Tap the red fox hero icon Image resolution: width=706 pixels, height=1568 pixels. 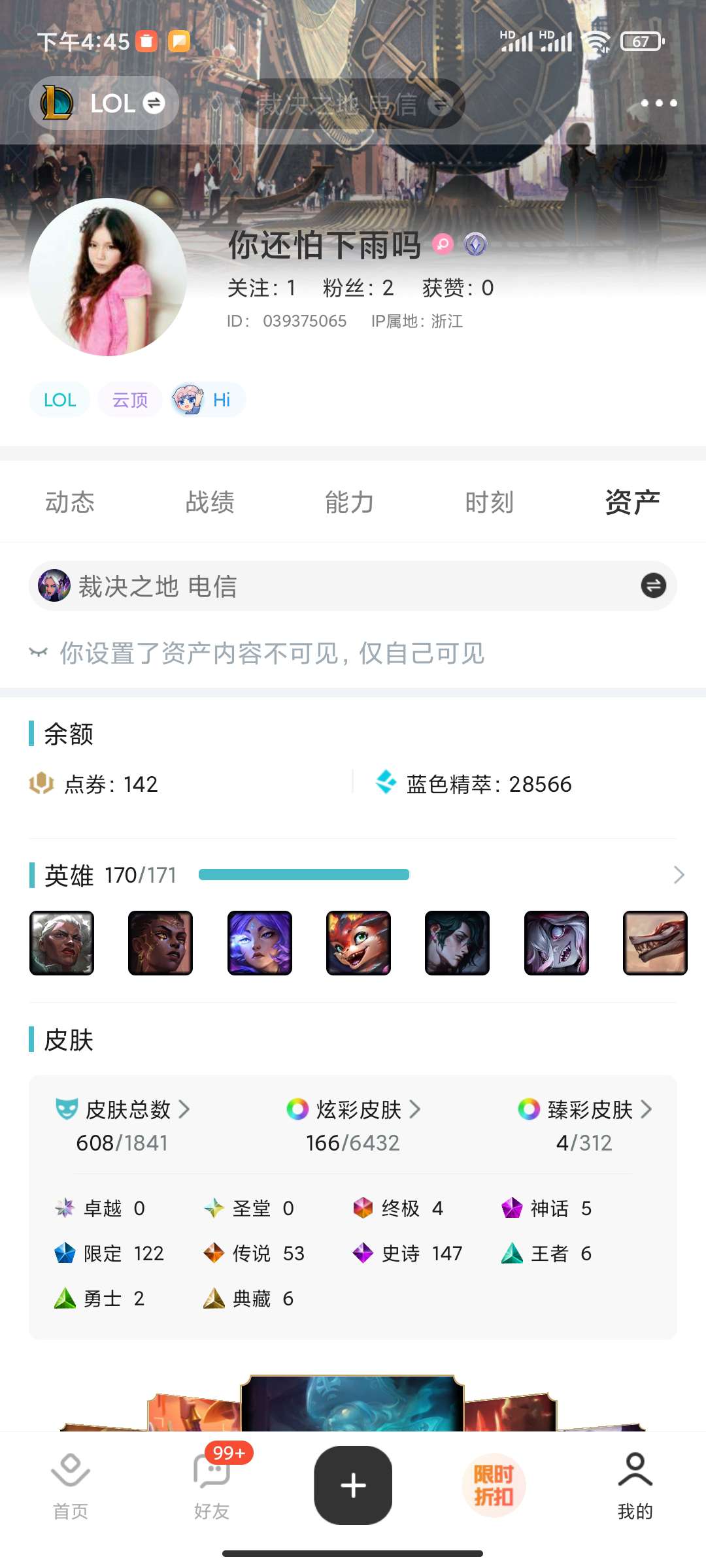pyautogui.click(x=358, y=943)
